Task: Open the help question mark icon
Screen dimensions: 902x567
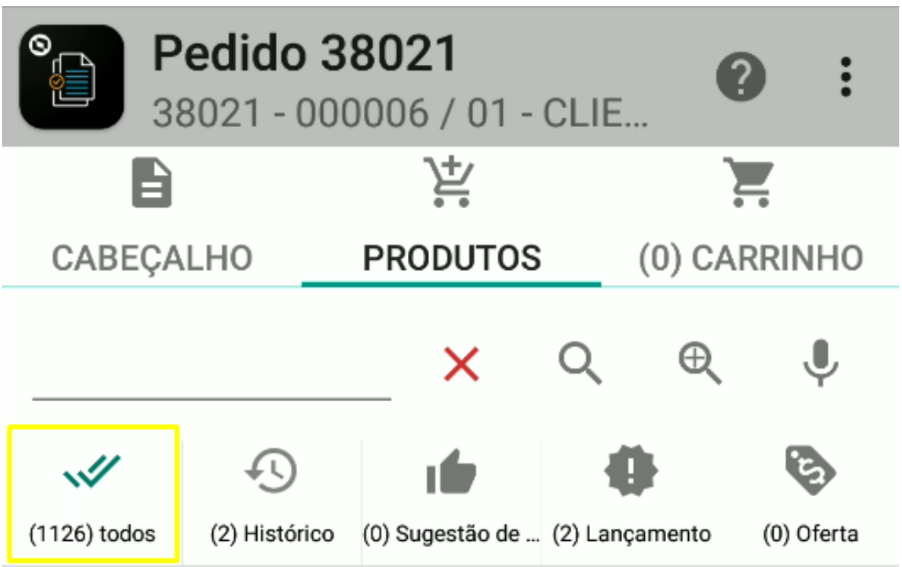Action: pos(741,77)
